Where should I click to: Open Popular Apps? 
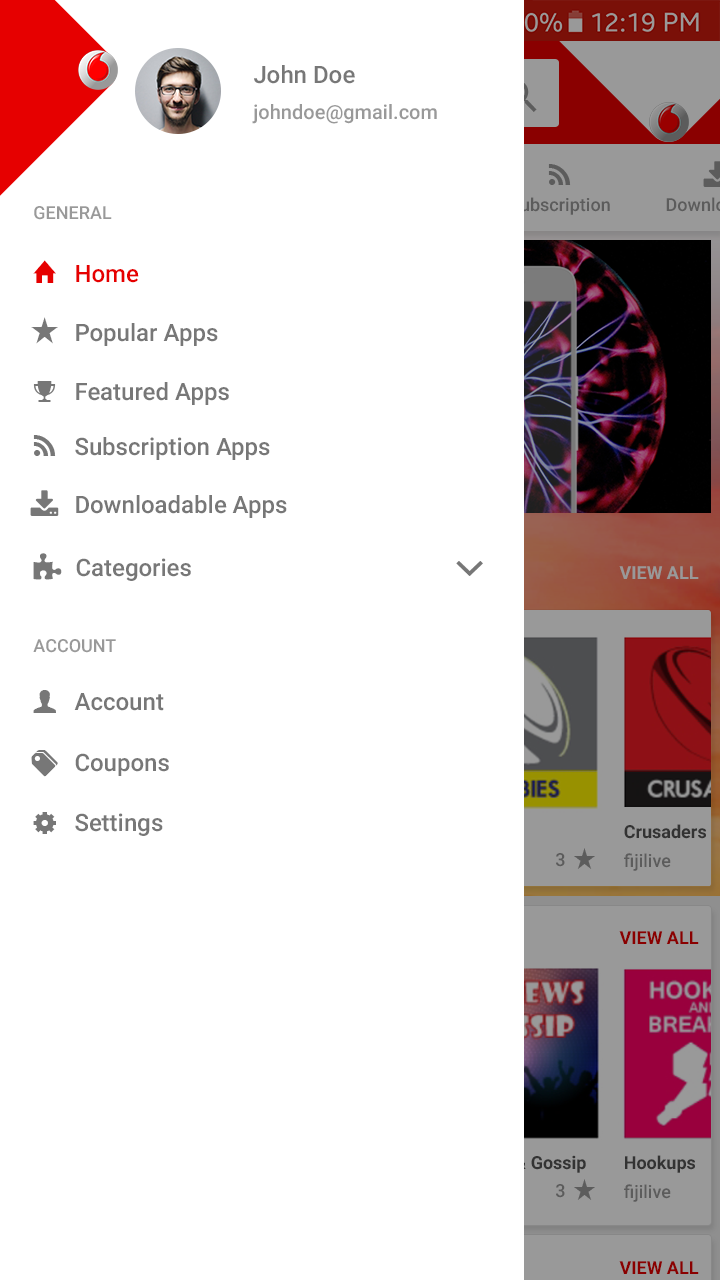(x=146, y=333)
